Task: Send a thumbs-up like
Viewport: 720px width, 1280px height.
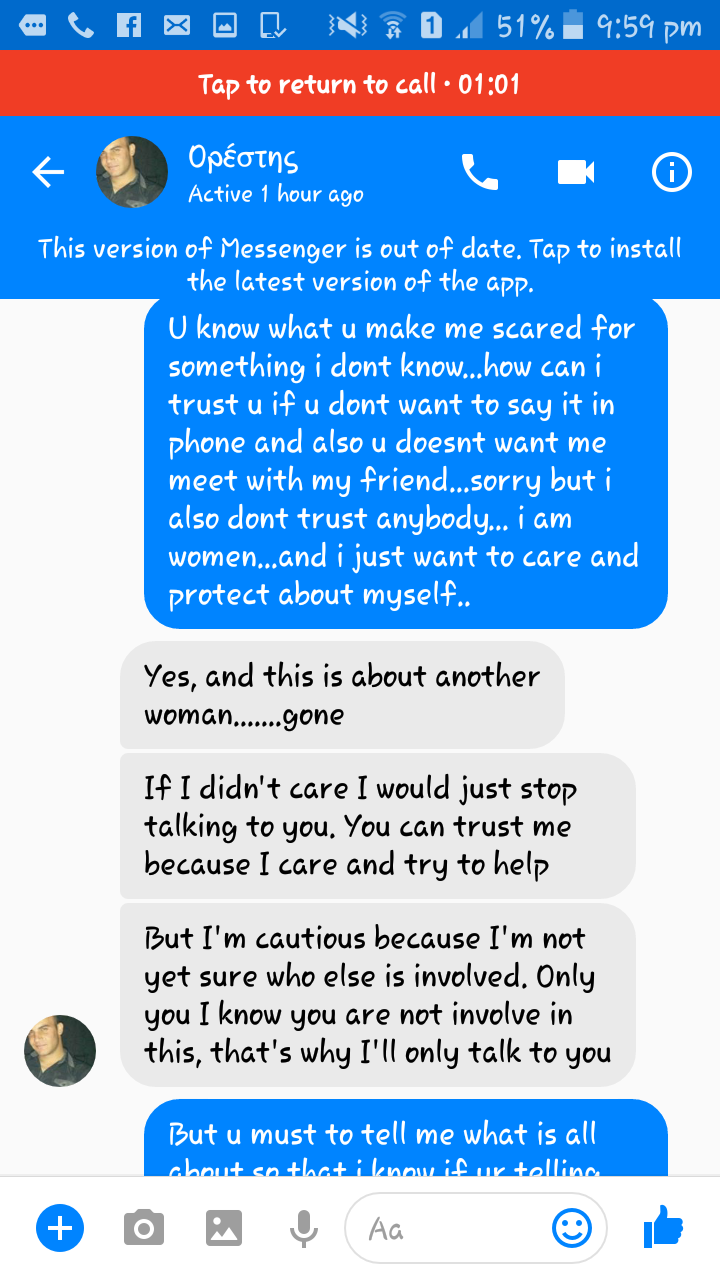Action: pyautogui.click(x=663, y=1227)
